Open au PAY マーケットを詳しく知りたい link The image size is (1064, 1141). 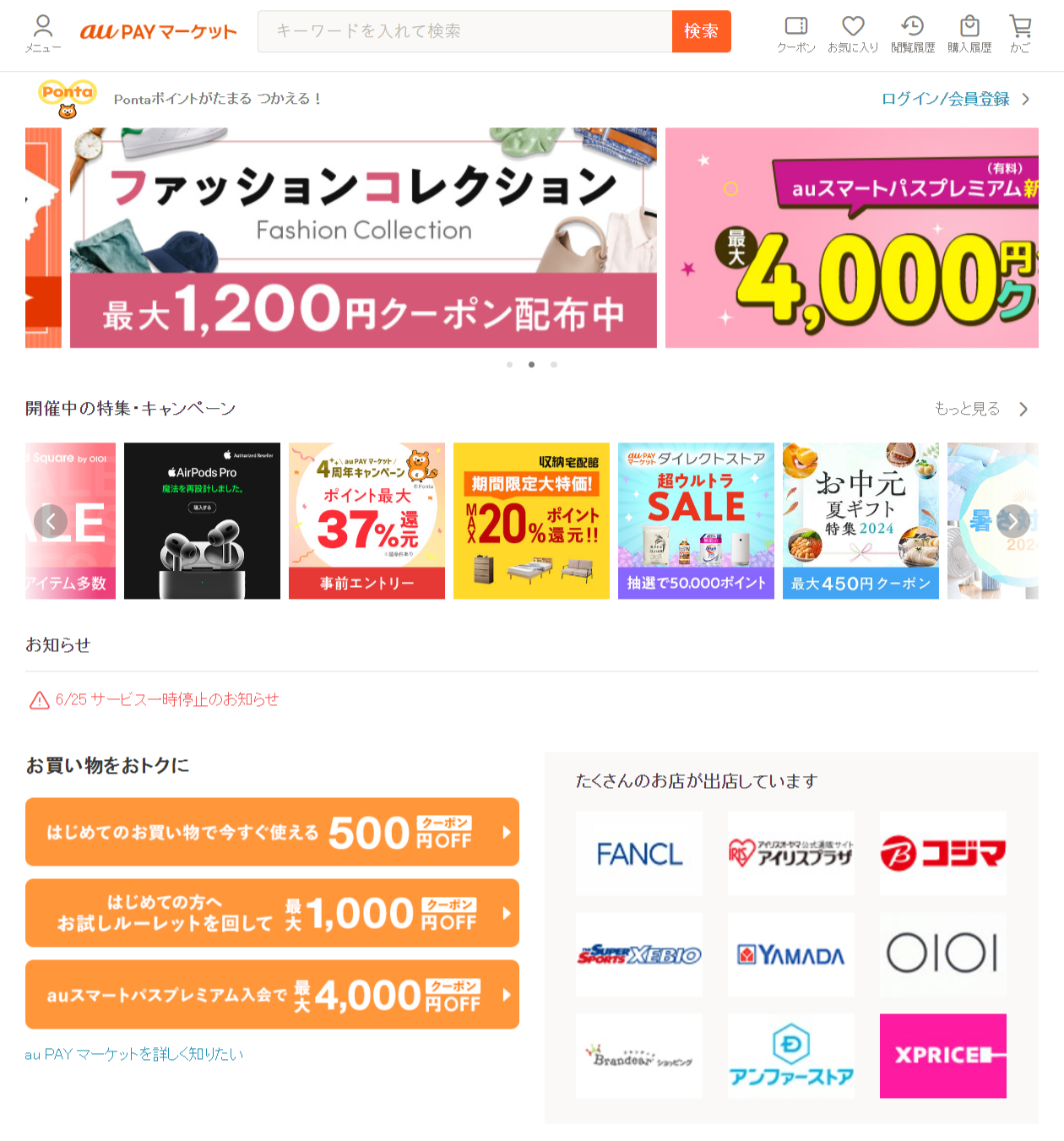(x=134, y=1054)
